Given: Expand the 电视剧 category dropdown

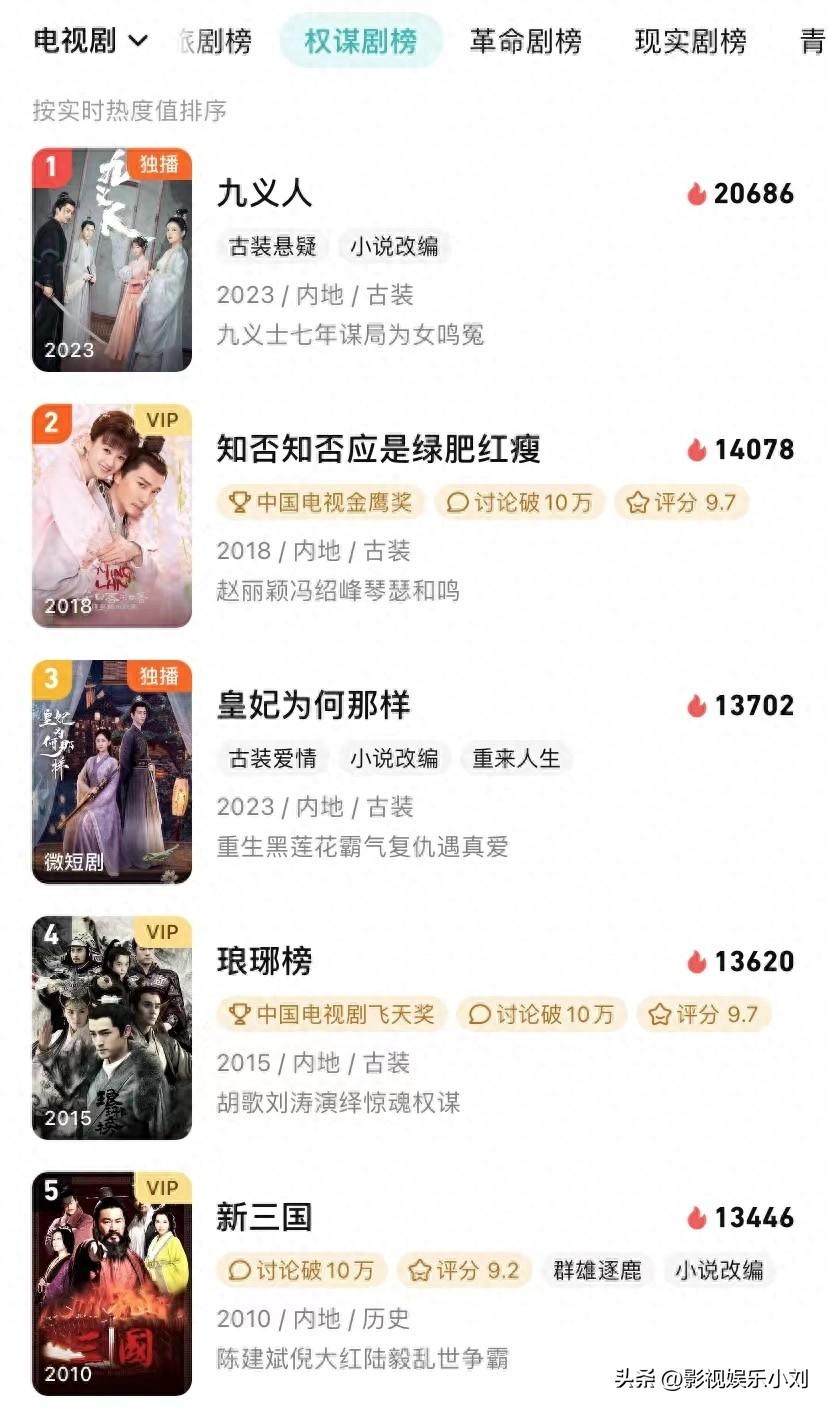Looking at the screenshot, I should pyautogui.click(x=91, y=41).
